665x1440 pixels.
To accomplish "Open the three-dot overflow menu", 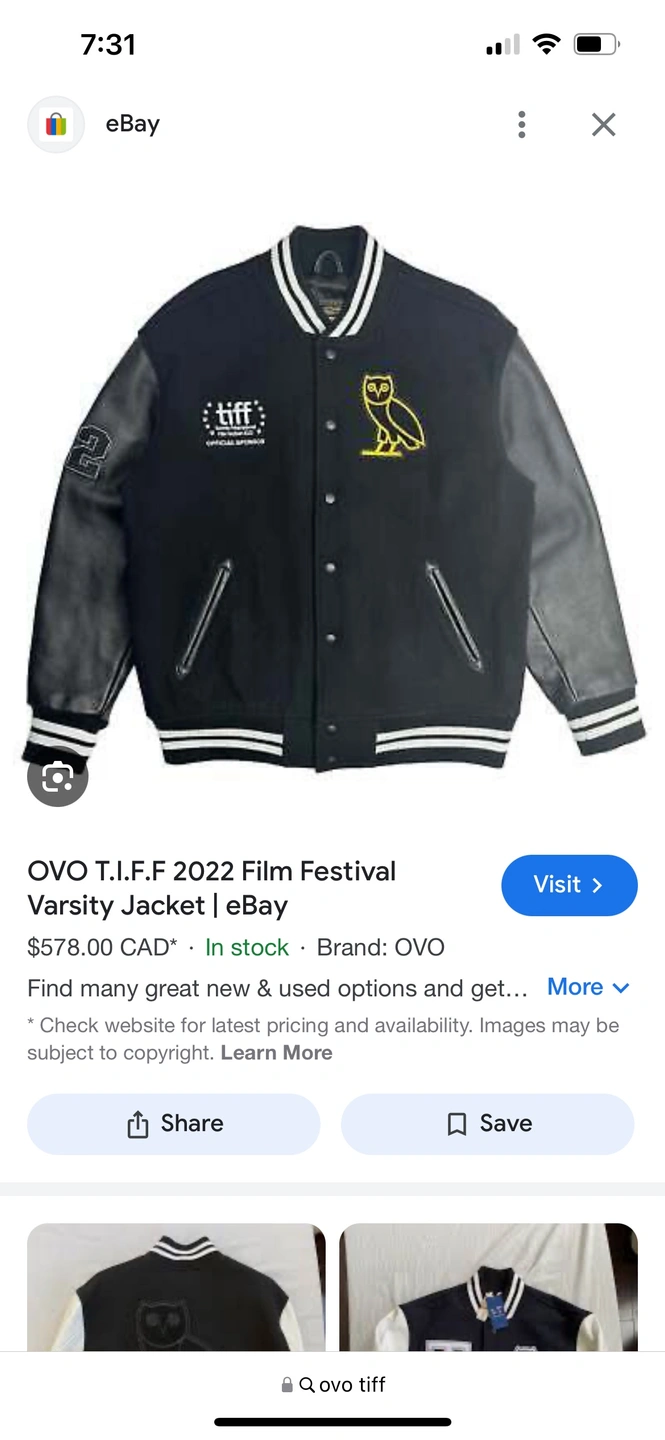I will click(x=521, y=125).
